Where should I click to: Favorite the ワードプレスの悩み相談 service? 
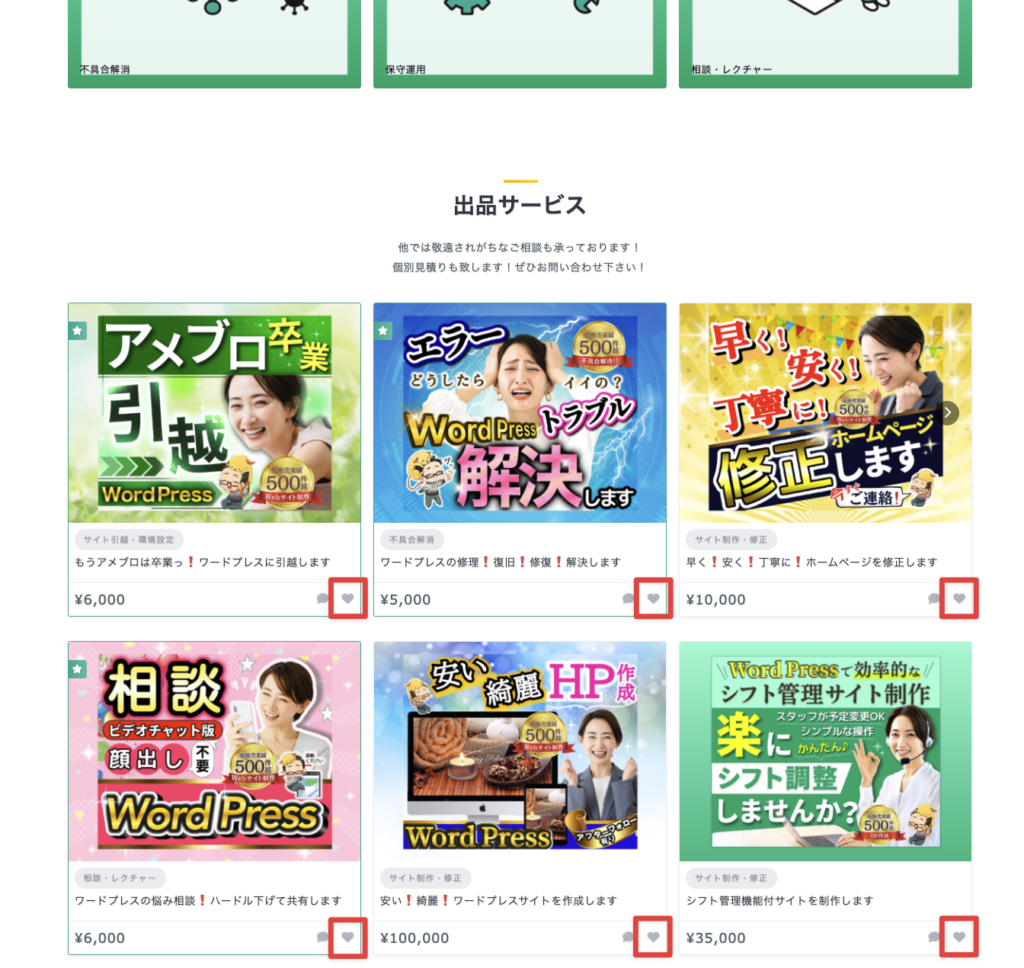click(x=348, y=937)
